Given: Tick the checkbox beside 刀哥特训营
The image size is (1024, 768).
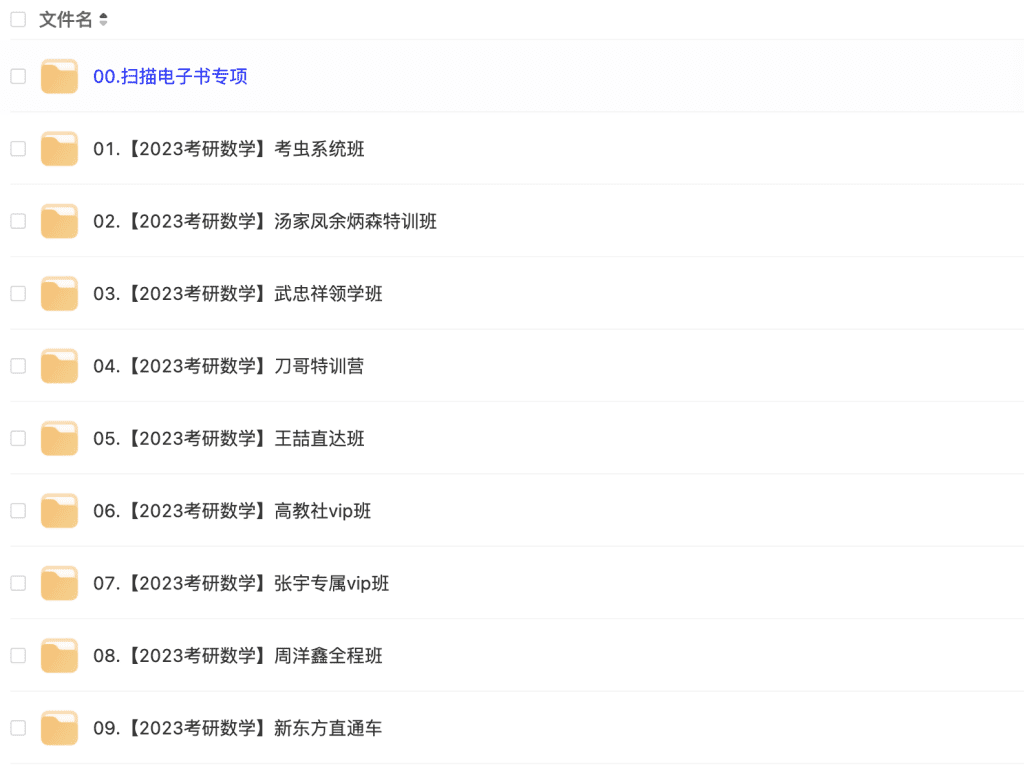Looking at the screenshot, I should point(18,366).
